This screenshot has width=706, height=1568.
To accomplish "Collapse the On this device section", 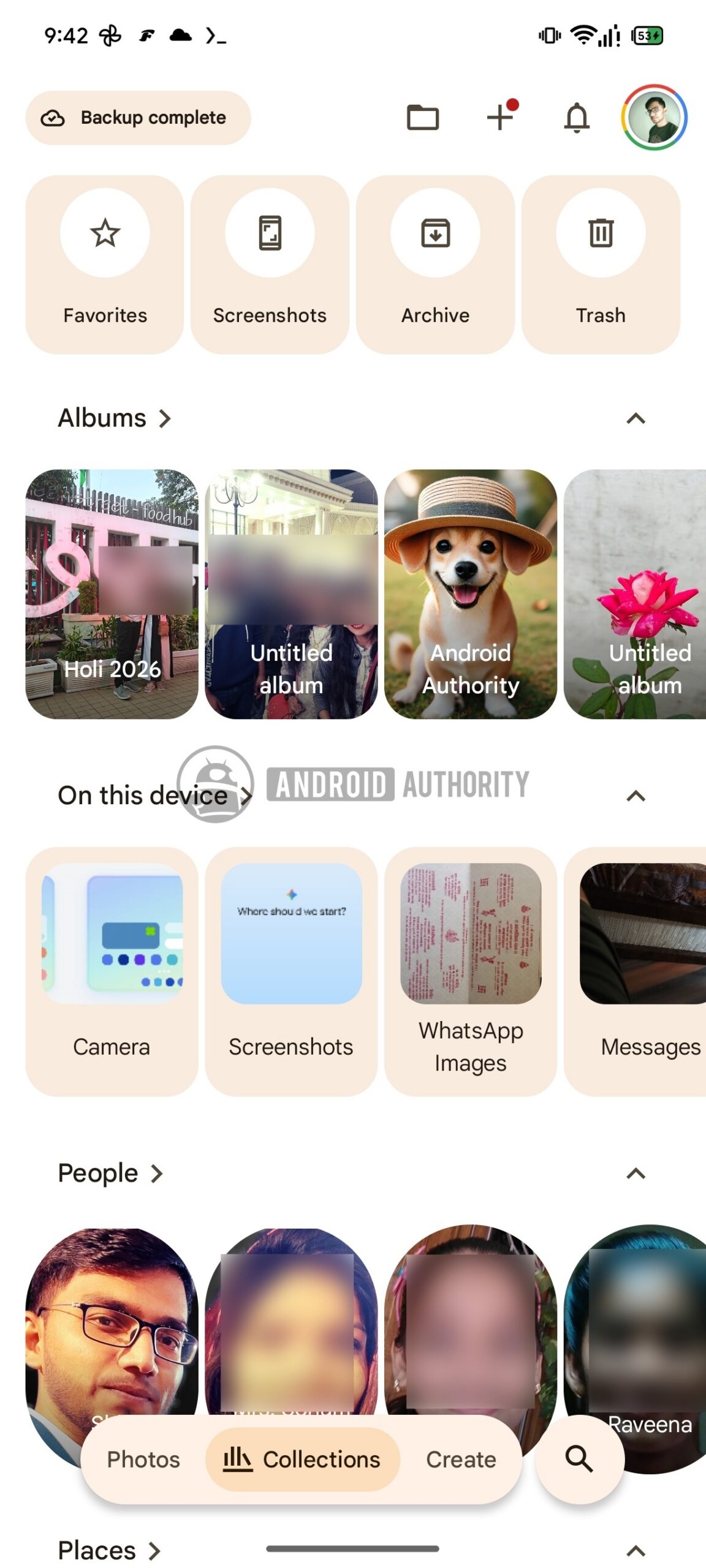I will (636, 795).
